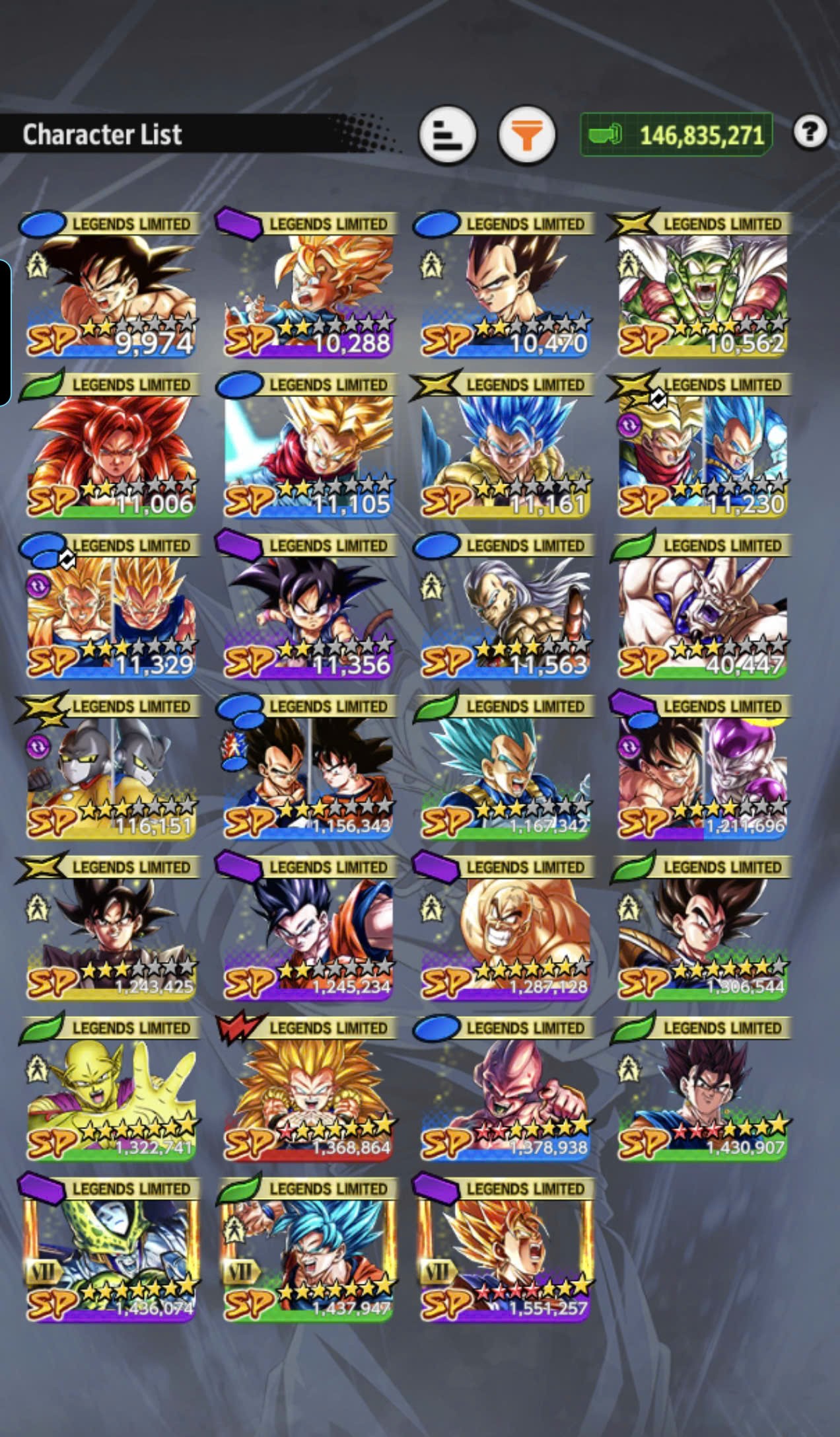Tap the question mark help icon

810,131
